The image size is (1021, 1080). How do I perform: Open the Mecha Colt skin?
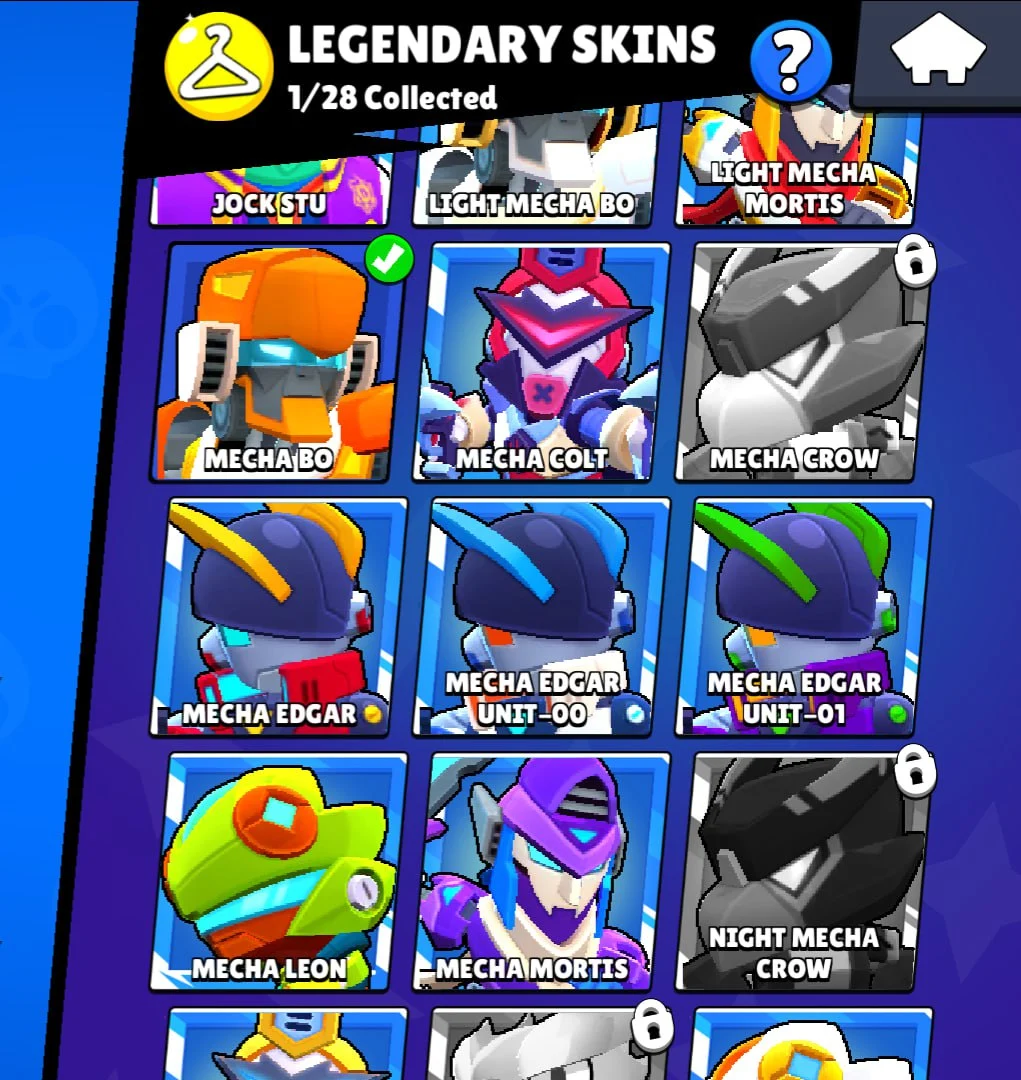(541, 362)
